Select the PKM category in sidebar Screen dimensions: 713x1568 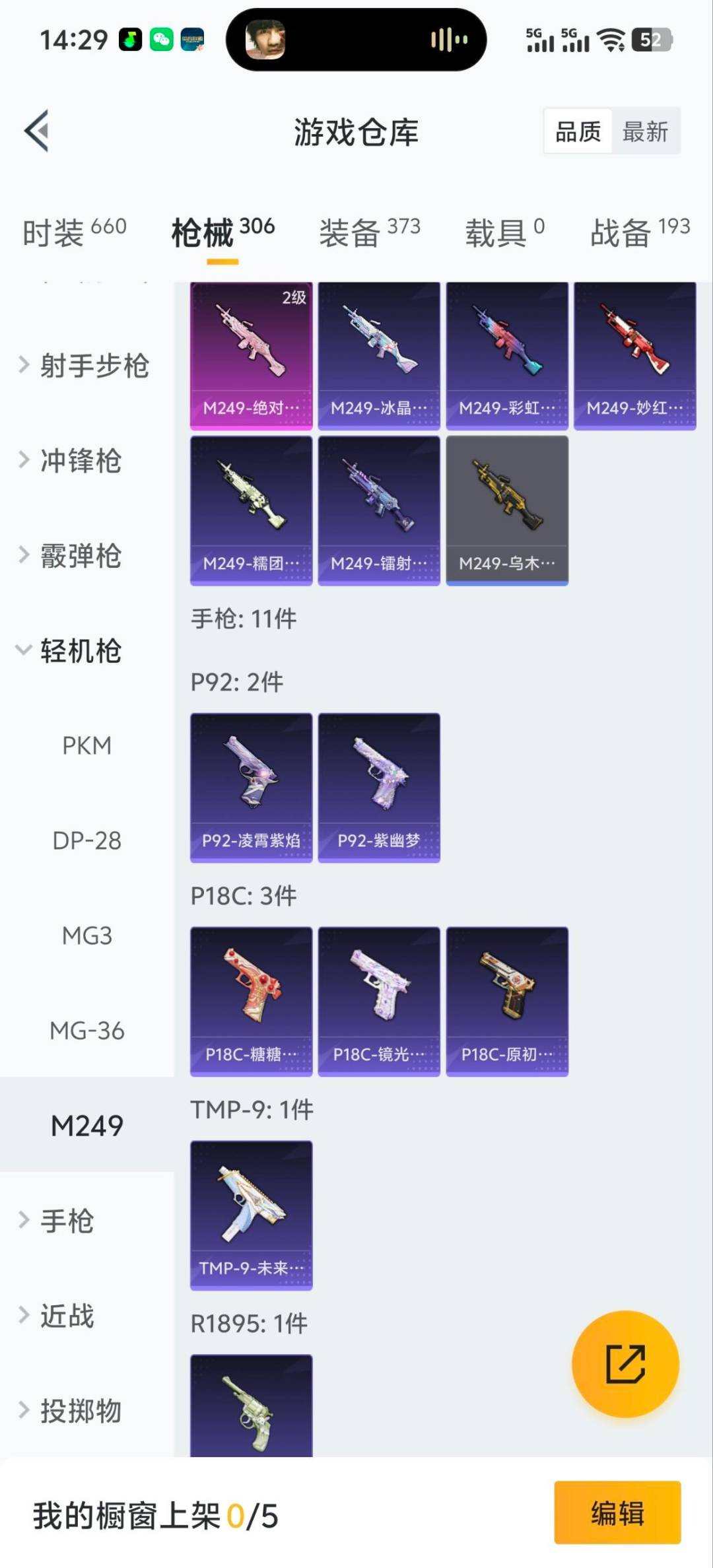86,746
